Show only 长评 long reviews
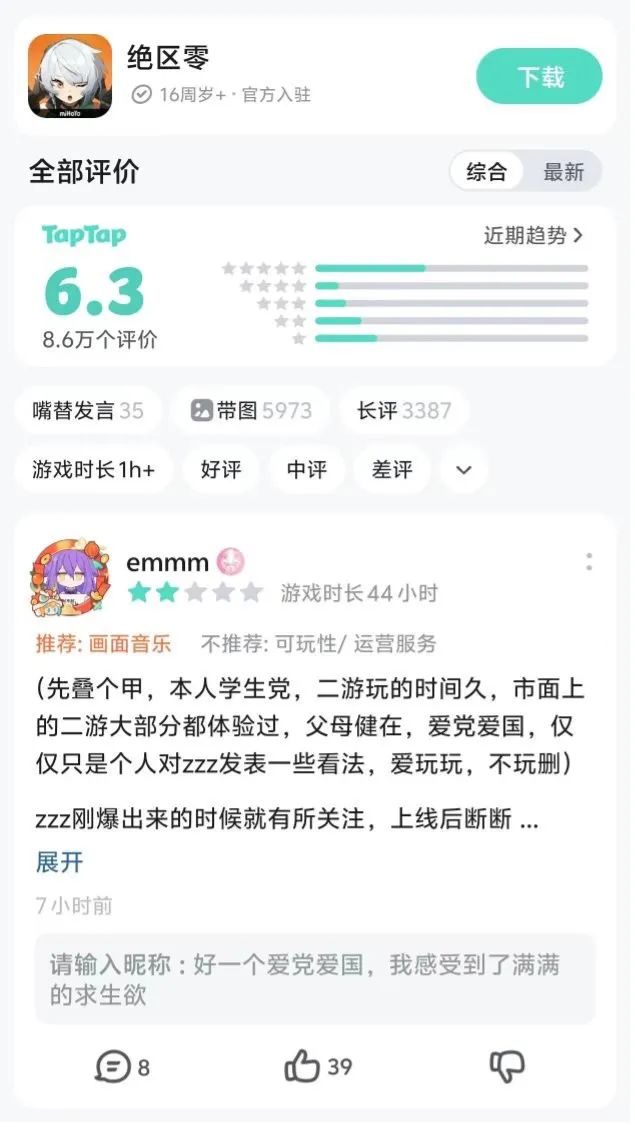 pyautogui.click(x=404, y=410)
